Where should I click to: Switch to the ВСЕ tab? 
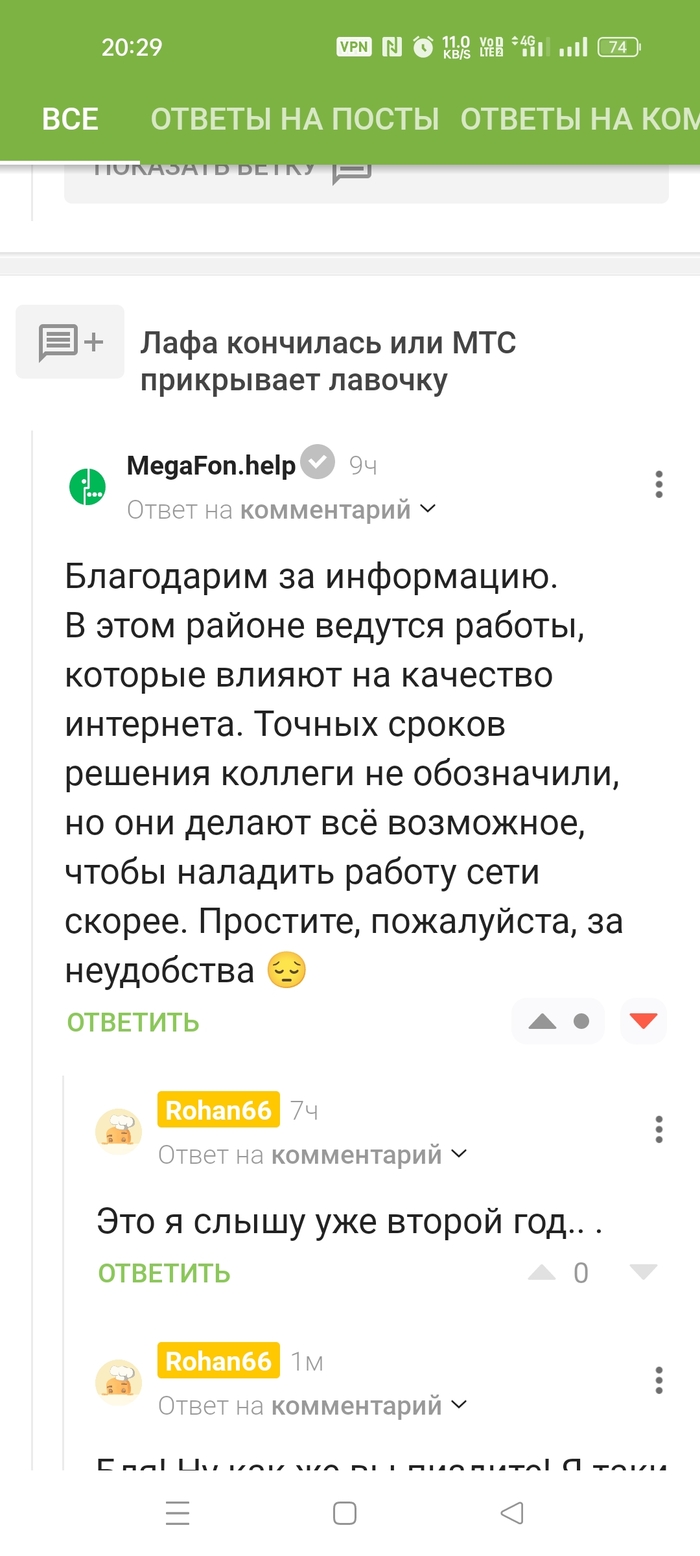point(70,120)
